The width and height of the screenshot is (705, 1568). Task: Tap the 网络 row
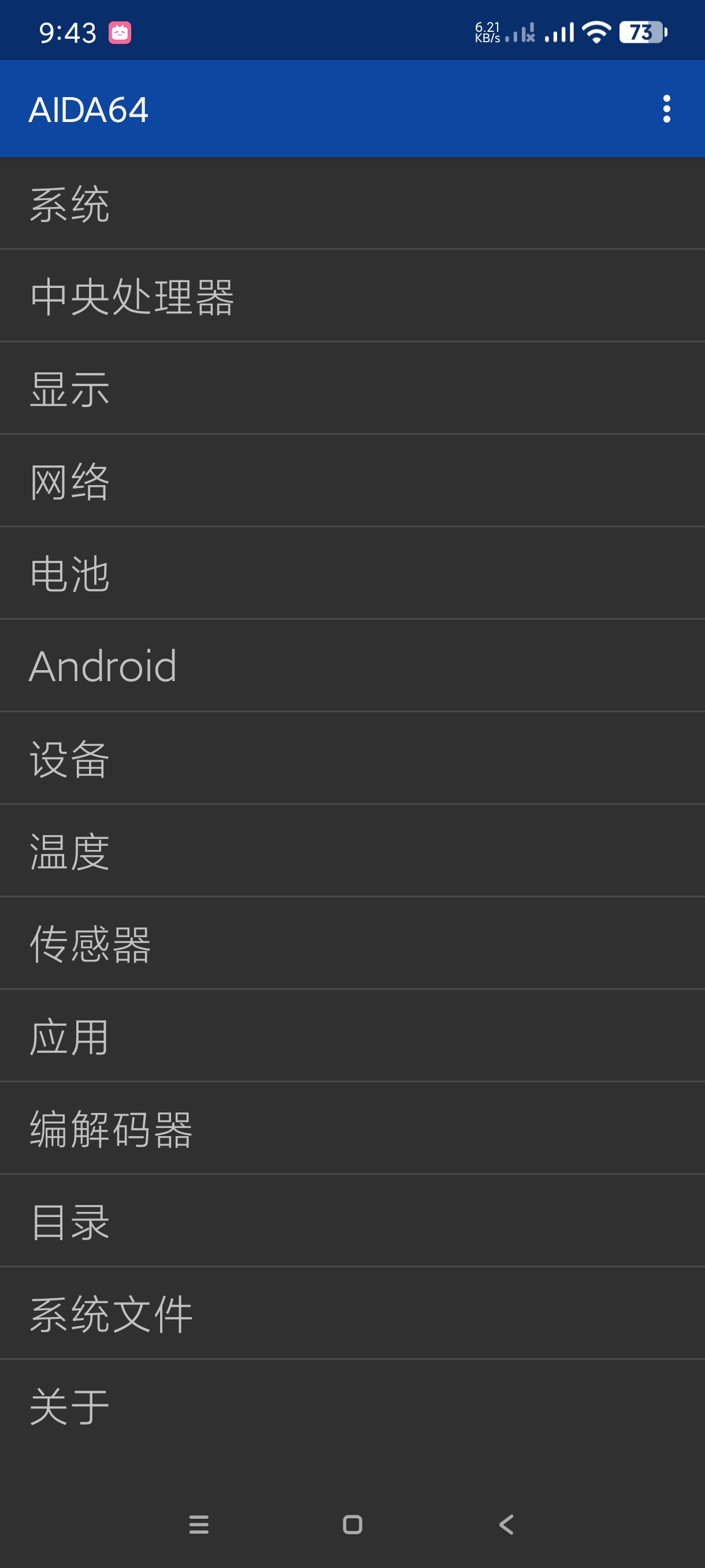pos(352,482)
